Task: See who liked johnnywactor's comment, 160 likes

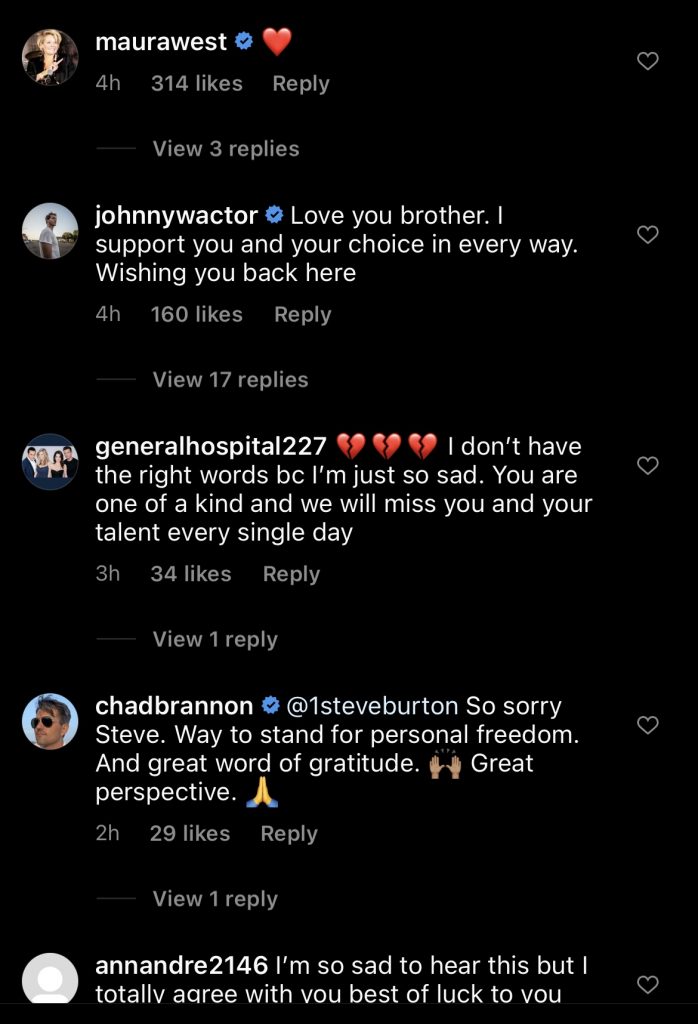Action: (x=196, y=314)
